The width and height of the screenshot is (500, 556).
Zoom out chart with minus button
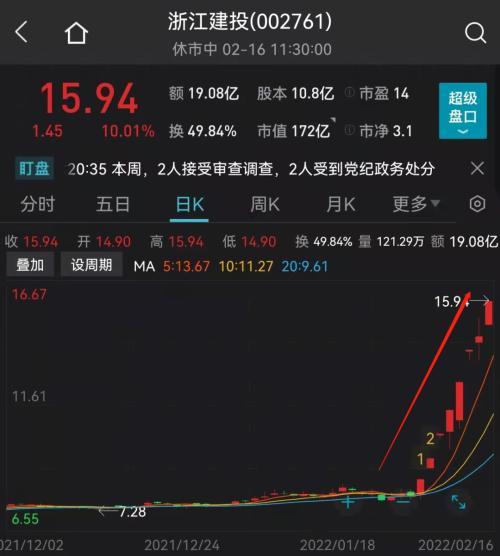click(x=403, y=502)
